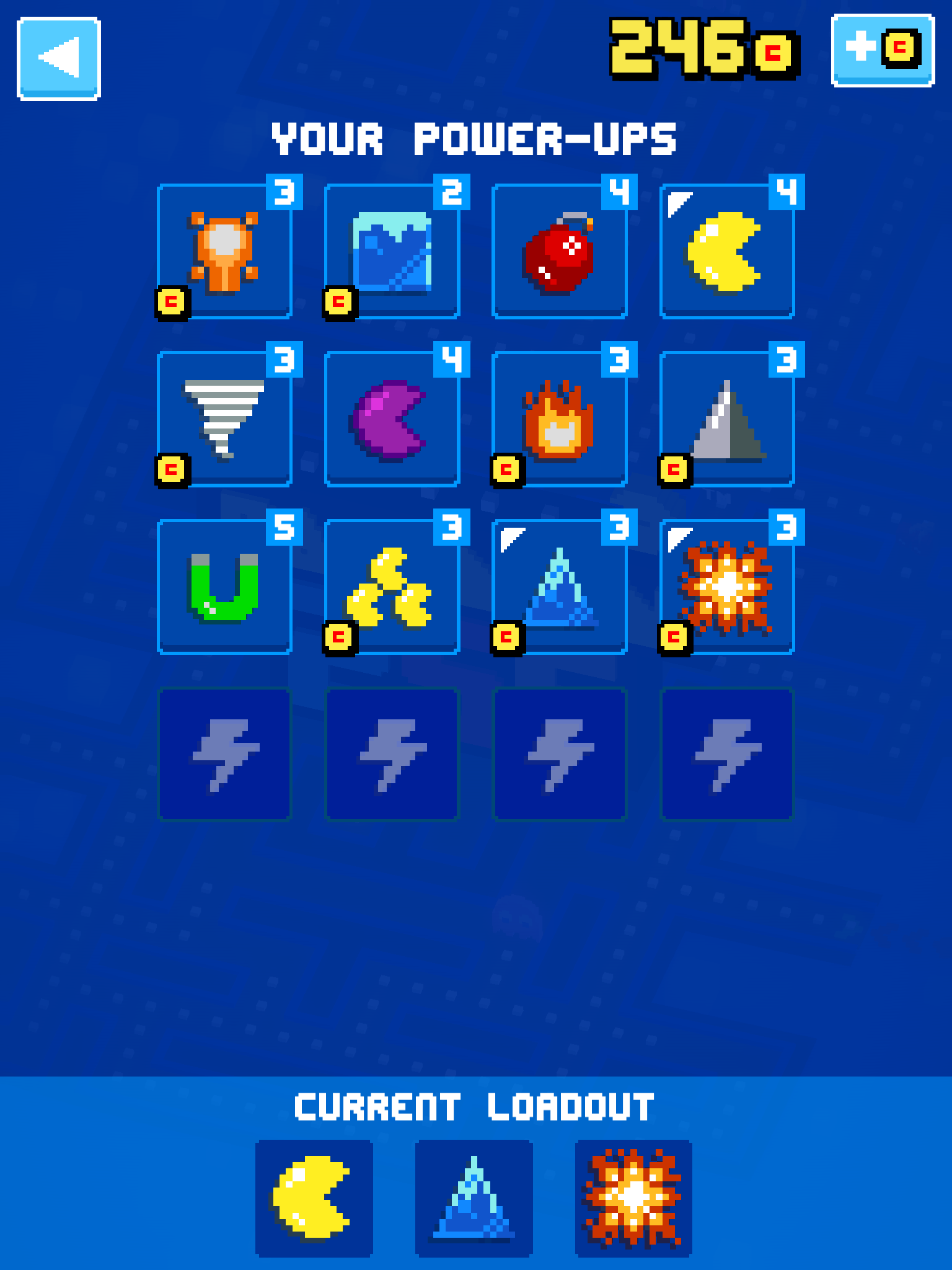Open the gray pyramid power-up tile
The height and width of the screenshot is (1270, 952).
(727, 419)
